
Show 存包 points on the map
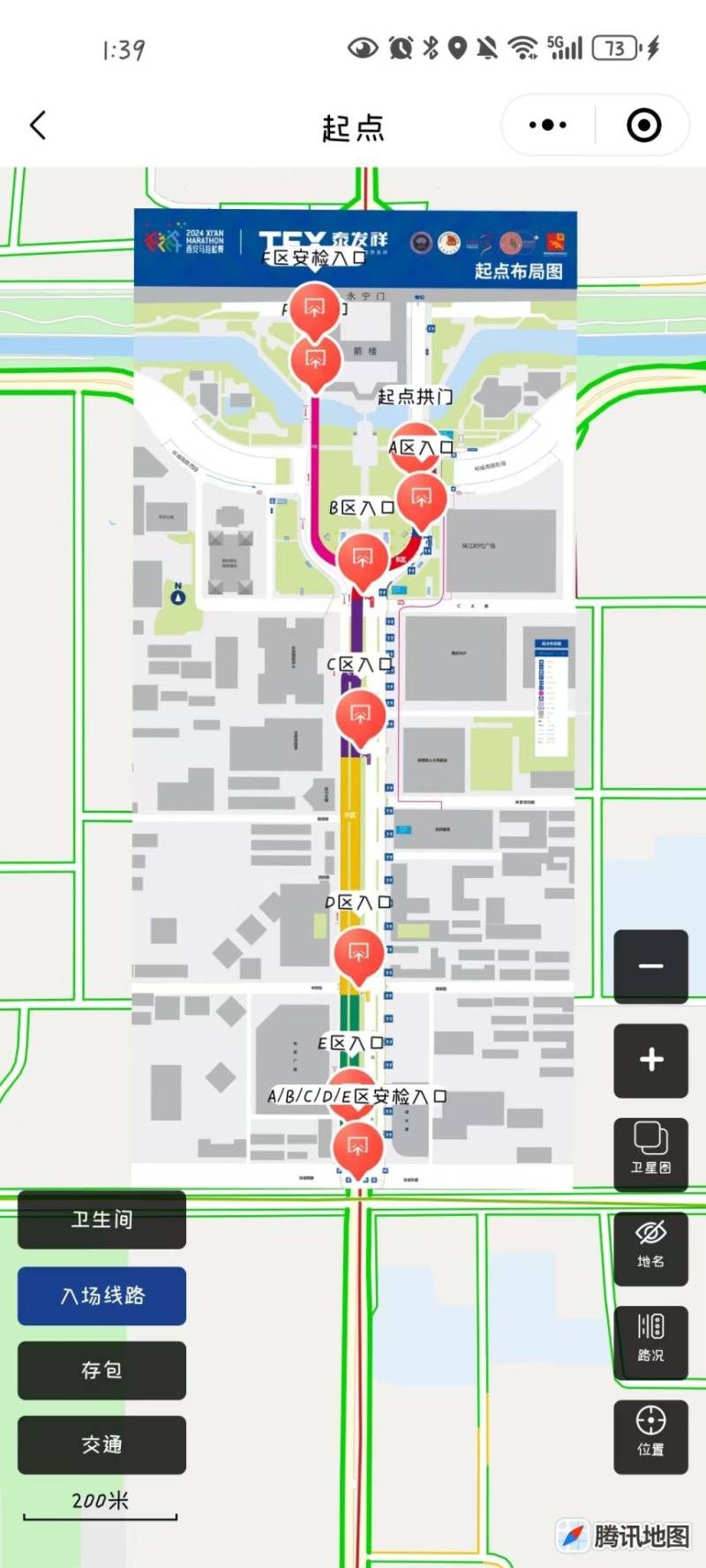click(x=101, y=1370)
